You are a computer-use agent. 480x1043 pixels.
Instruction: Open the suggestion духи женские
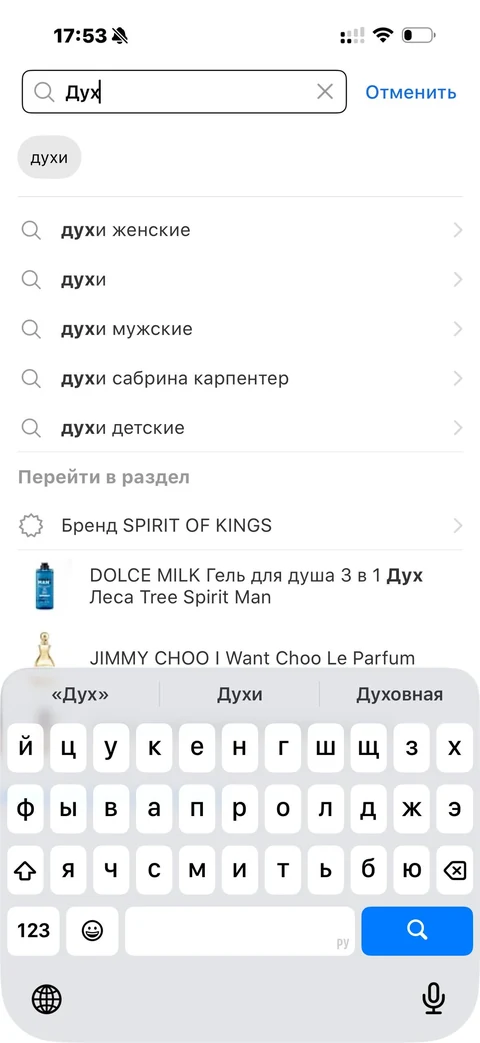(240, 230)
